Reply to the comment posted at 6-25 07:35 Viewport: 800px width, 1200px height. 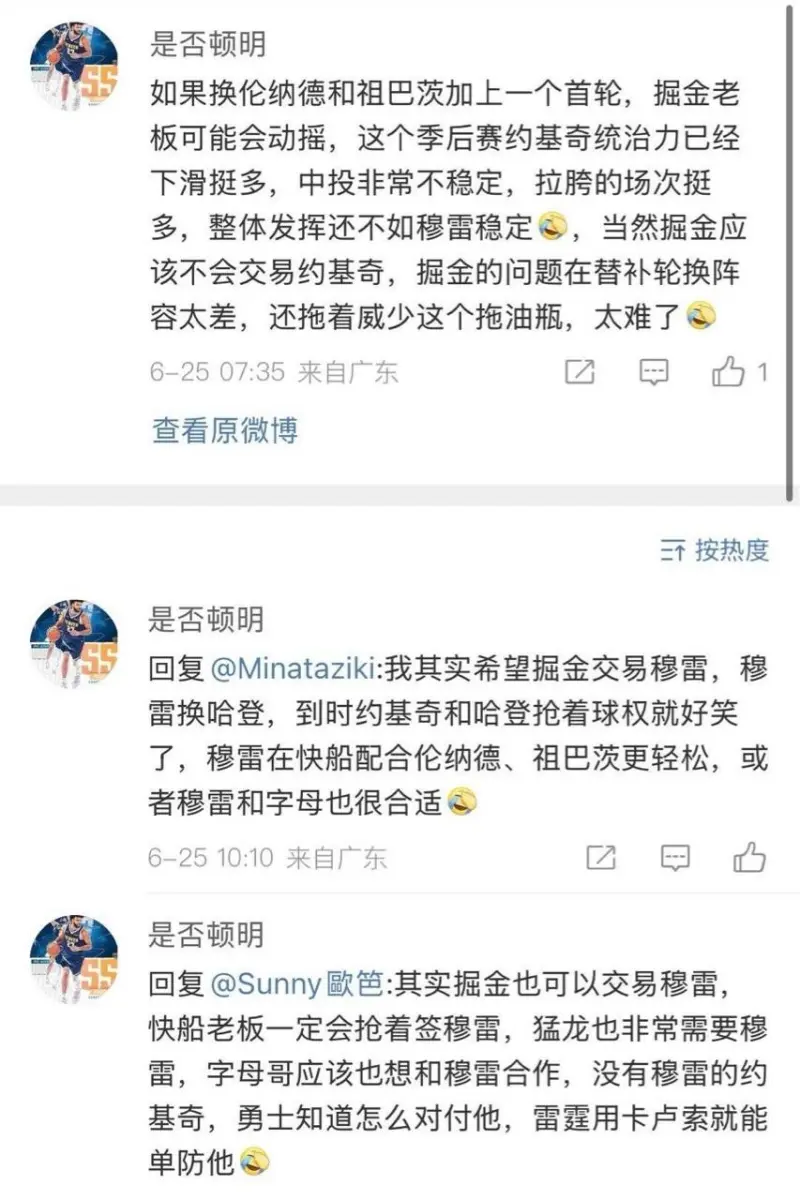click(654, 373)
